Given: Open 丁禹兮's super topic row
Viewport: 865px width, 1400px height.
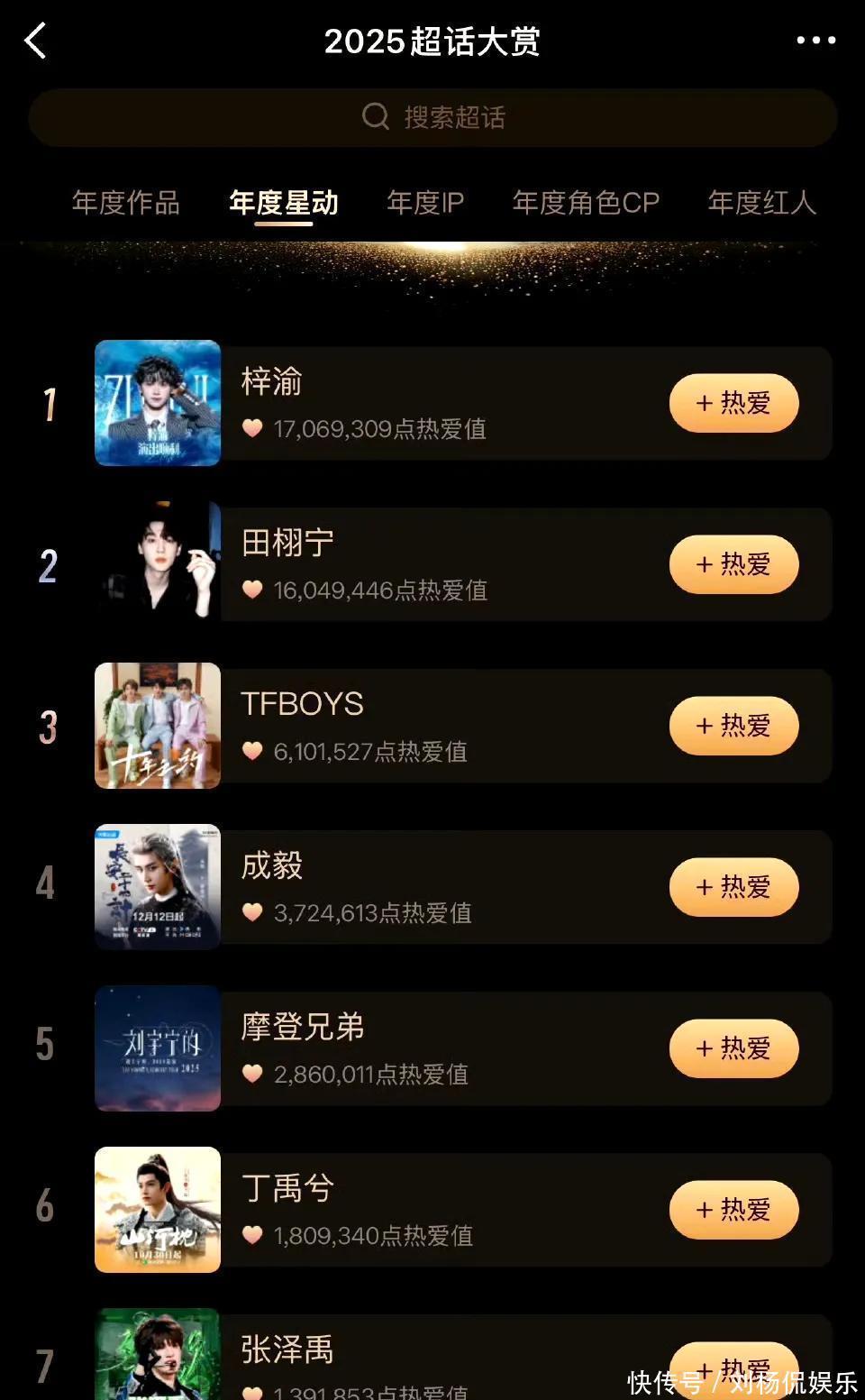Looking at the screenshot, I should tap(405, 1210).
